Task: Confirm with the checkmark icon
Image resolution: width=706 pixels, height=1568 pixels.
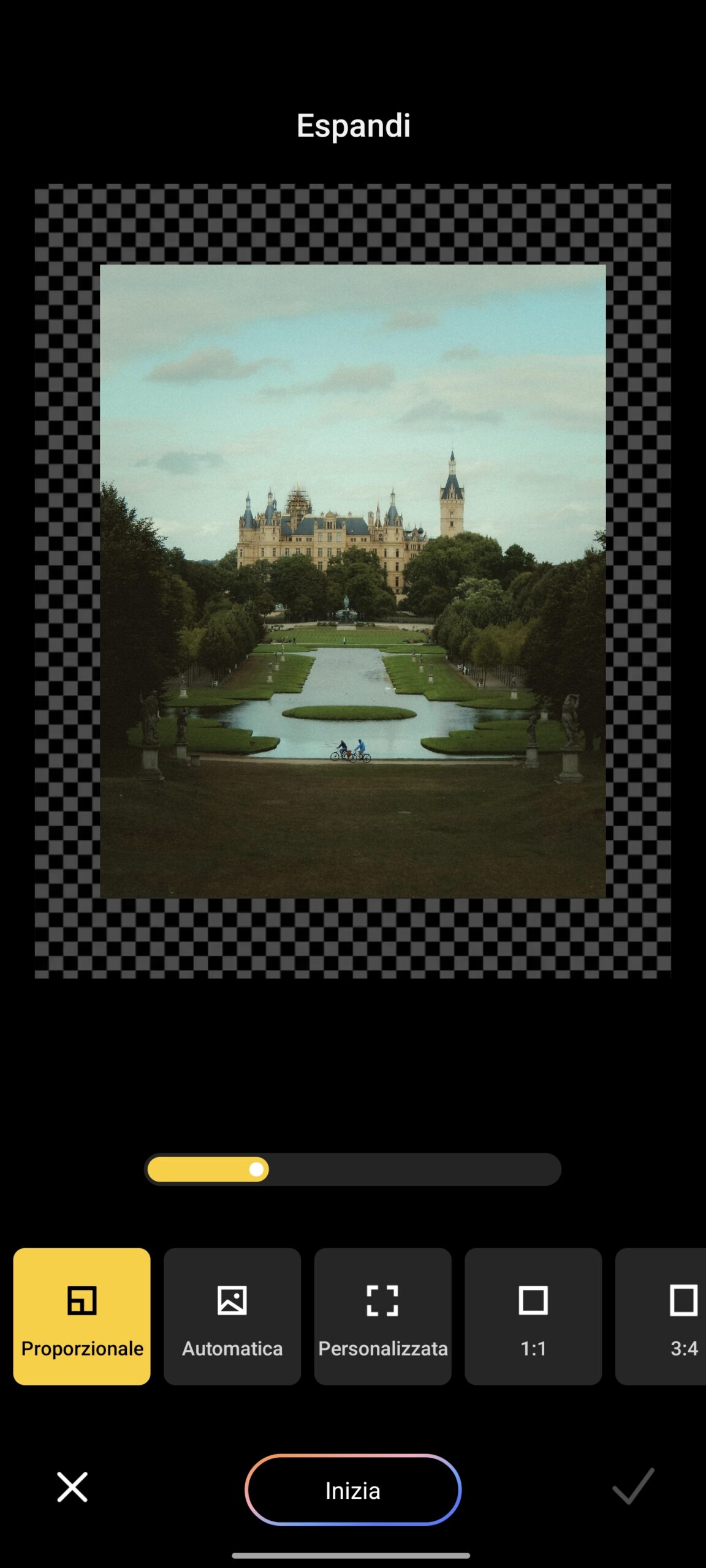Action: click(x=633, y=1487)
